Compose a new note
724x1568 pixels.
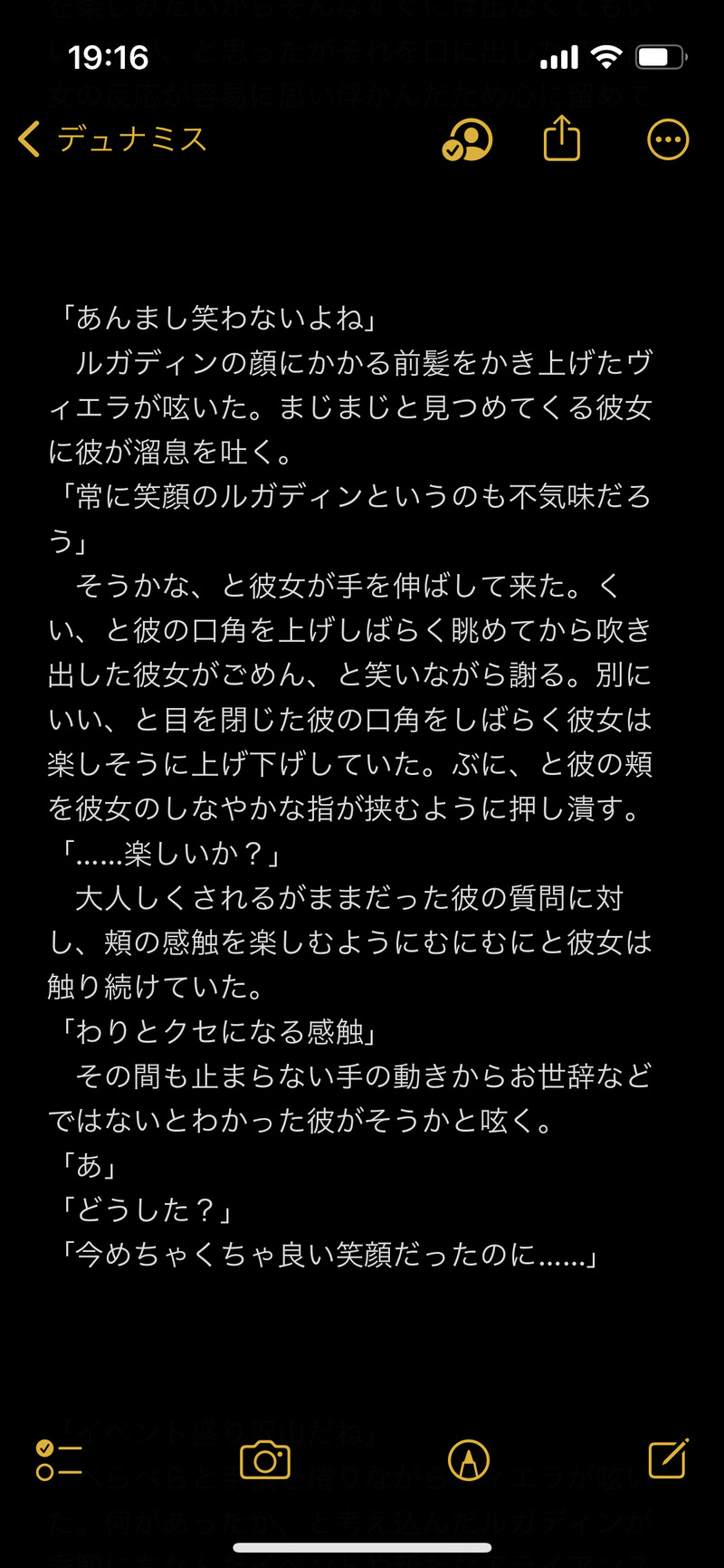(x=668, y=1458)
